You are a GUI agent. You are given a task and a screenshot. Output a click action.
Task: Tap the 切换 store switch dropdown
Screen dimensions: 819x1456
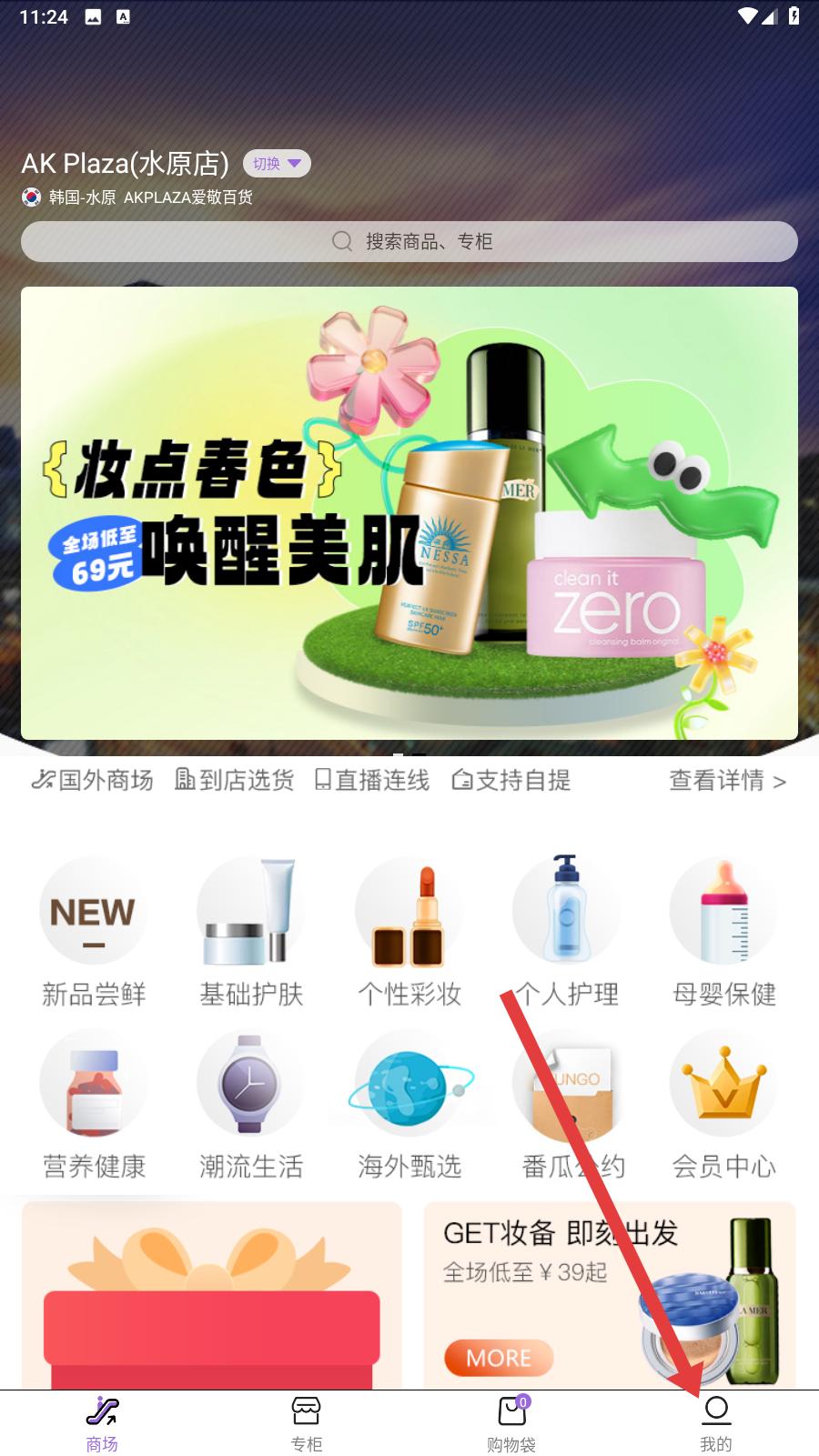[277, 164]
